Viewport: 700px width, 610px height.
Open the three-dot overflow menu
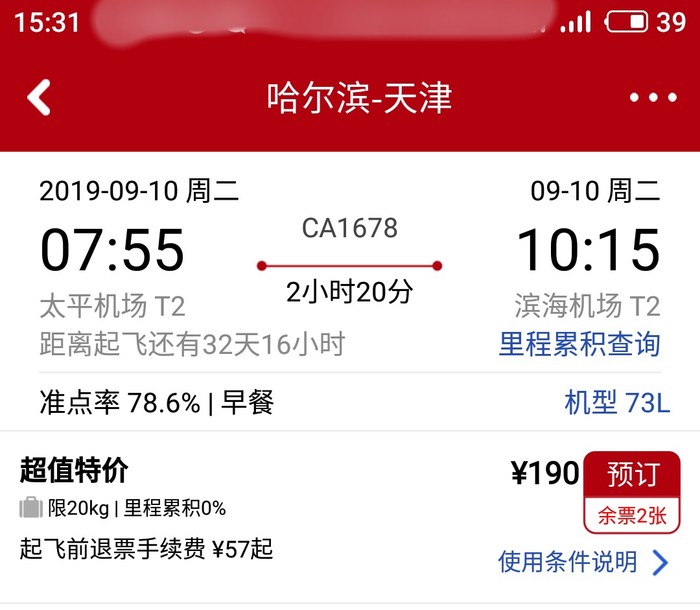653,98
